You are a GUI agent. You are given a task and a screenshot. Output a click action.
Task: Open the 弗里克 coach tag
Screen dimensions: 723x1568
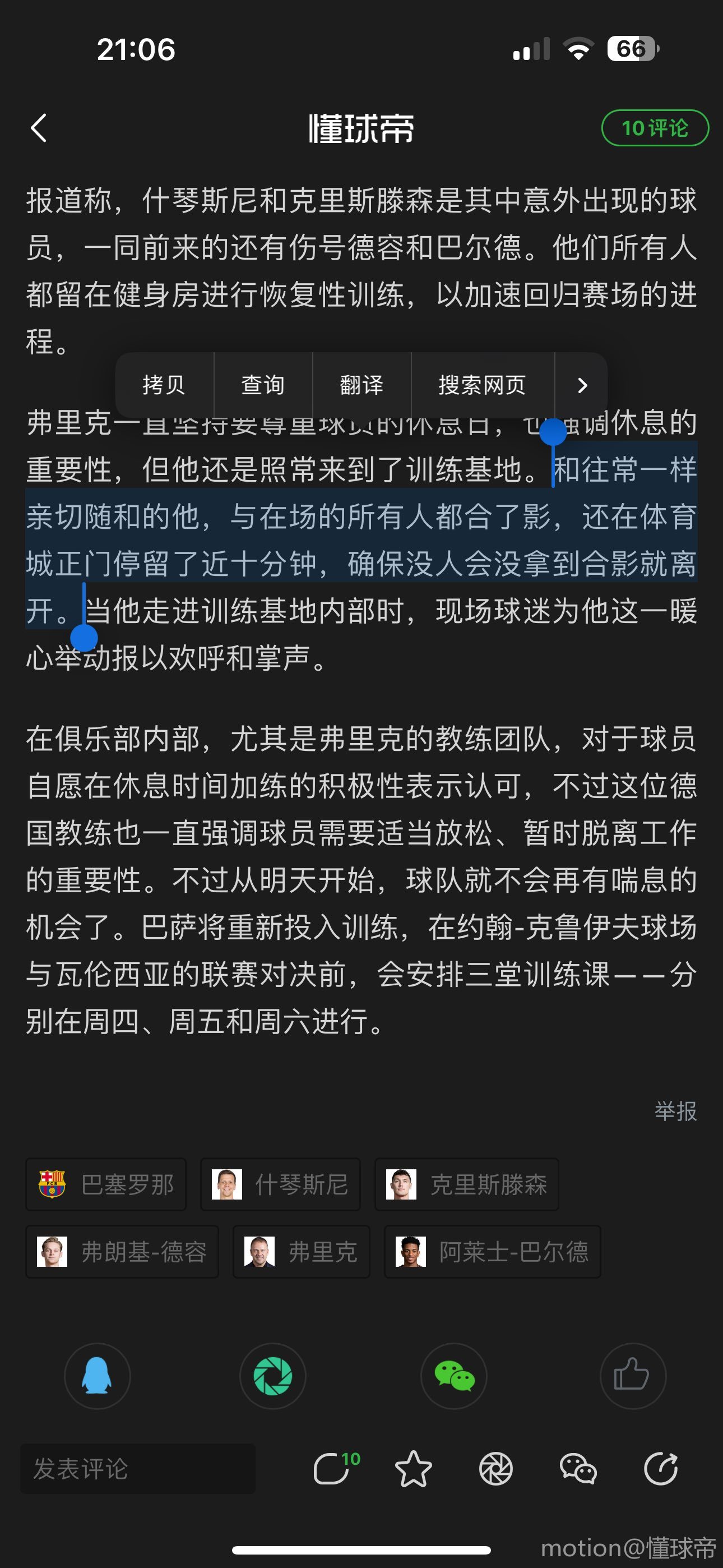(x=302, y=1252)
